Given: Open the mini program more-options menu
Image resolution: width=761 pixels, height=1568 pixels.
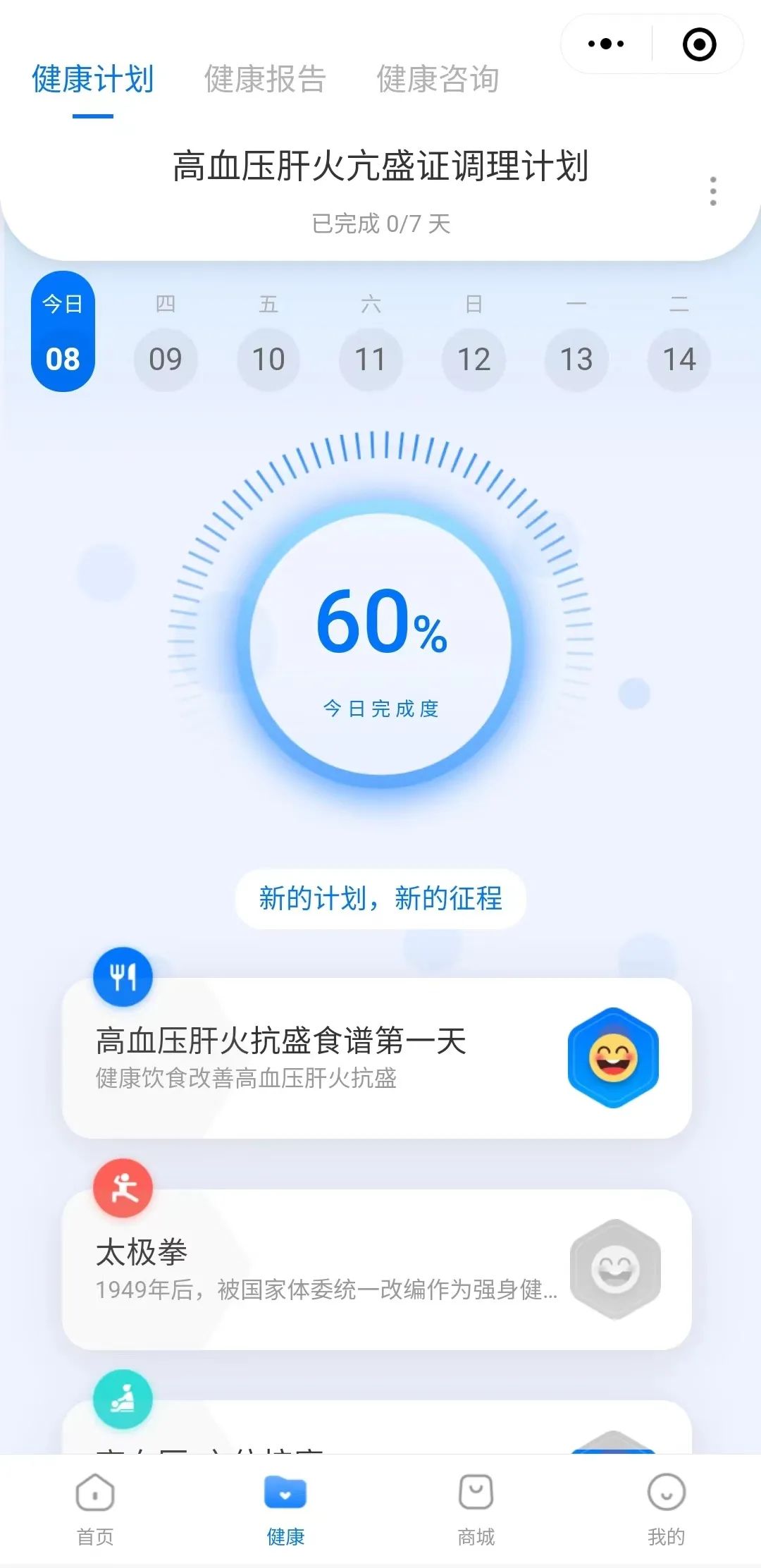Looking at the screenshot, I should coord(606,44).
